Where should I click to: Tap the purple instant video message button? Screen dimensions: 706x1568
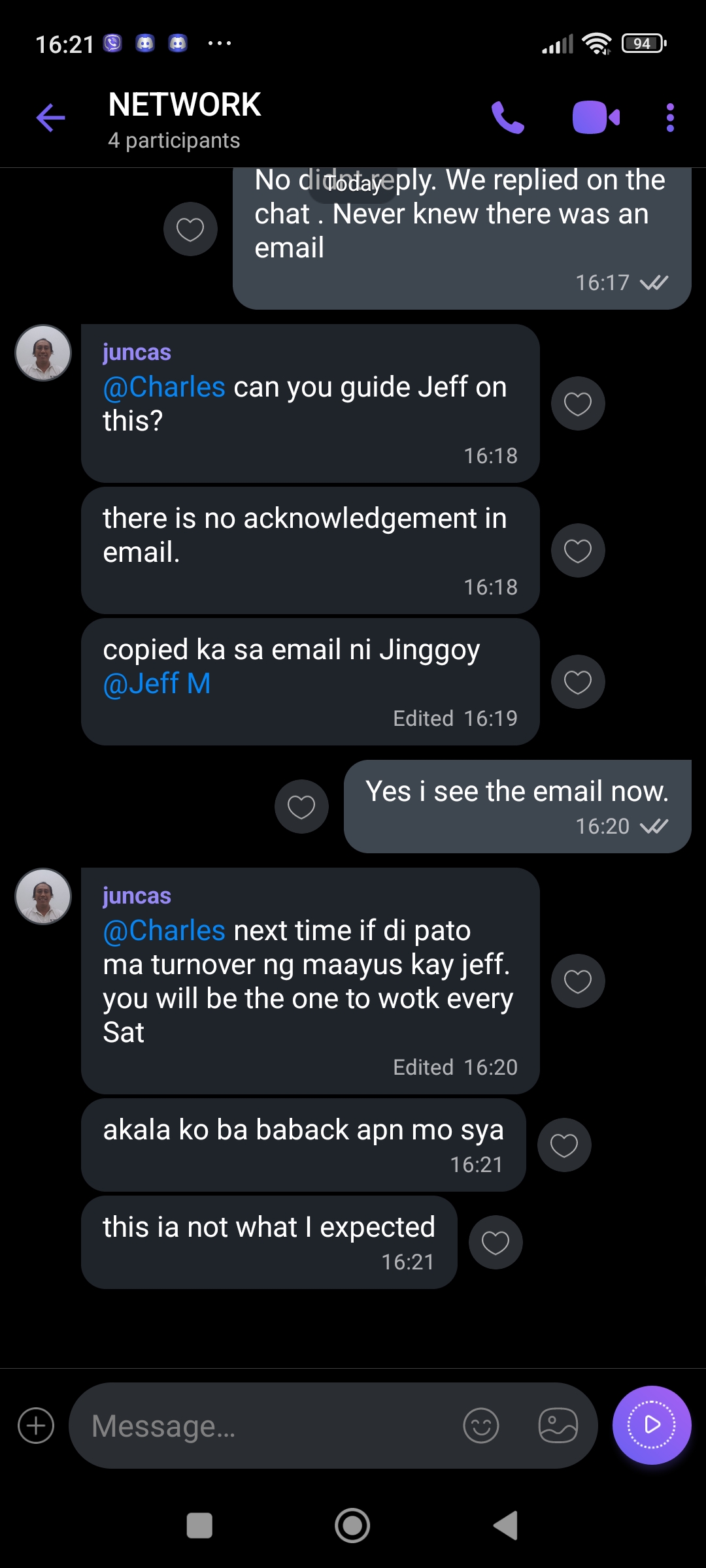tap(652, 1425)
